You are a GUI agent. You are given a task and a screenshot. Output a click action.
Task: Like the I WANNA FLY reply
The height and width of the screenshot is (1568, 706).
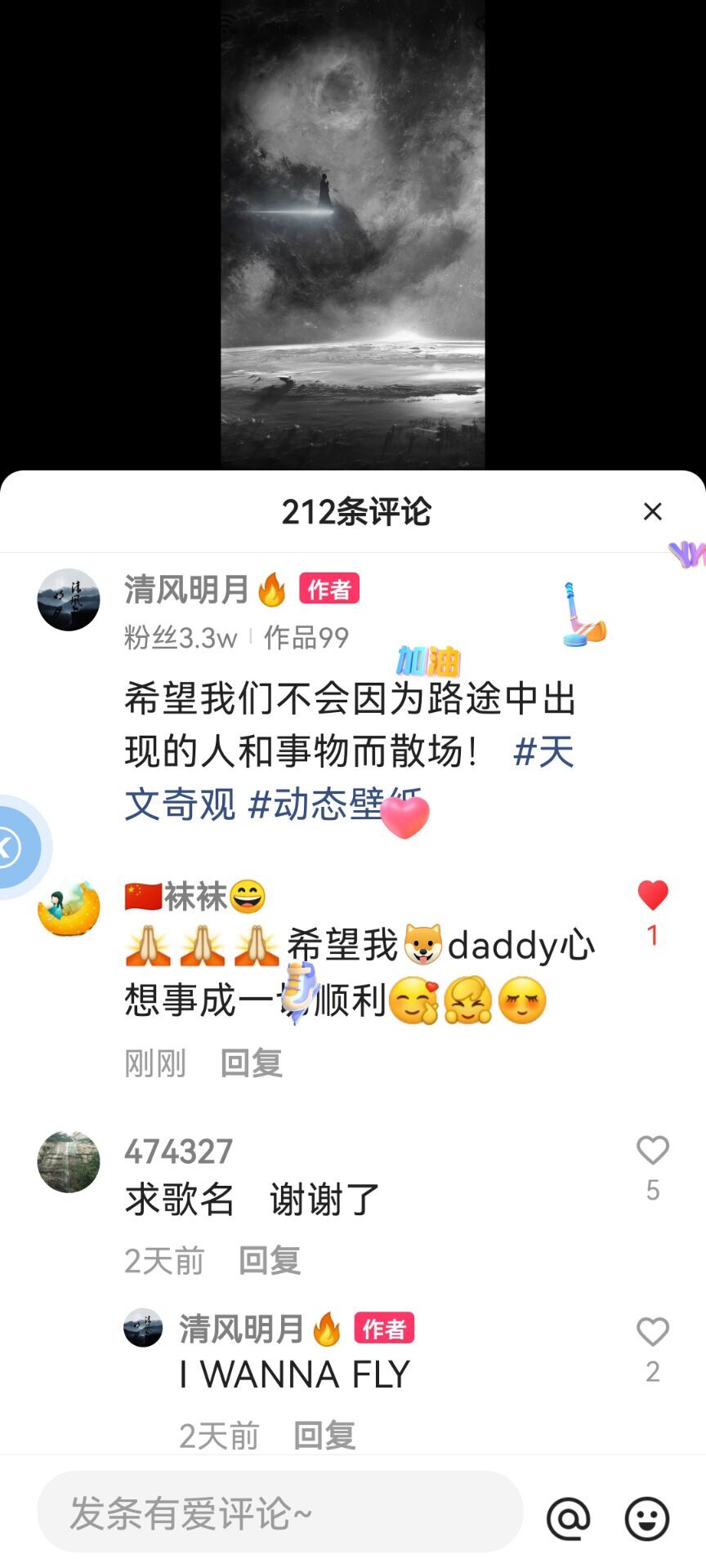(x=652, y=1333)
